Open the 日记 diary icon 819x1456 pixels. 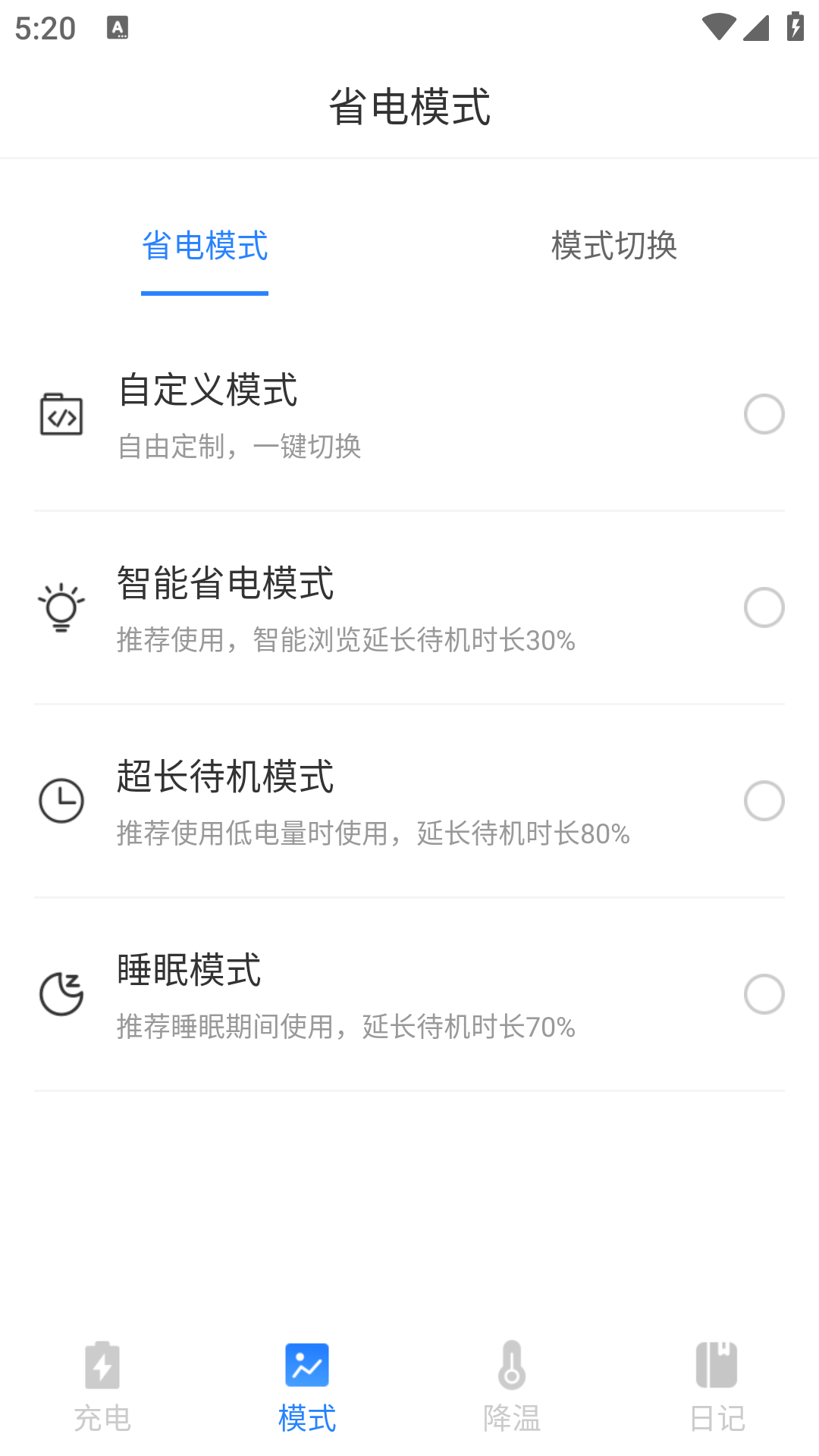(x=715, y=1365)
